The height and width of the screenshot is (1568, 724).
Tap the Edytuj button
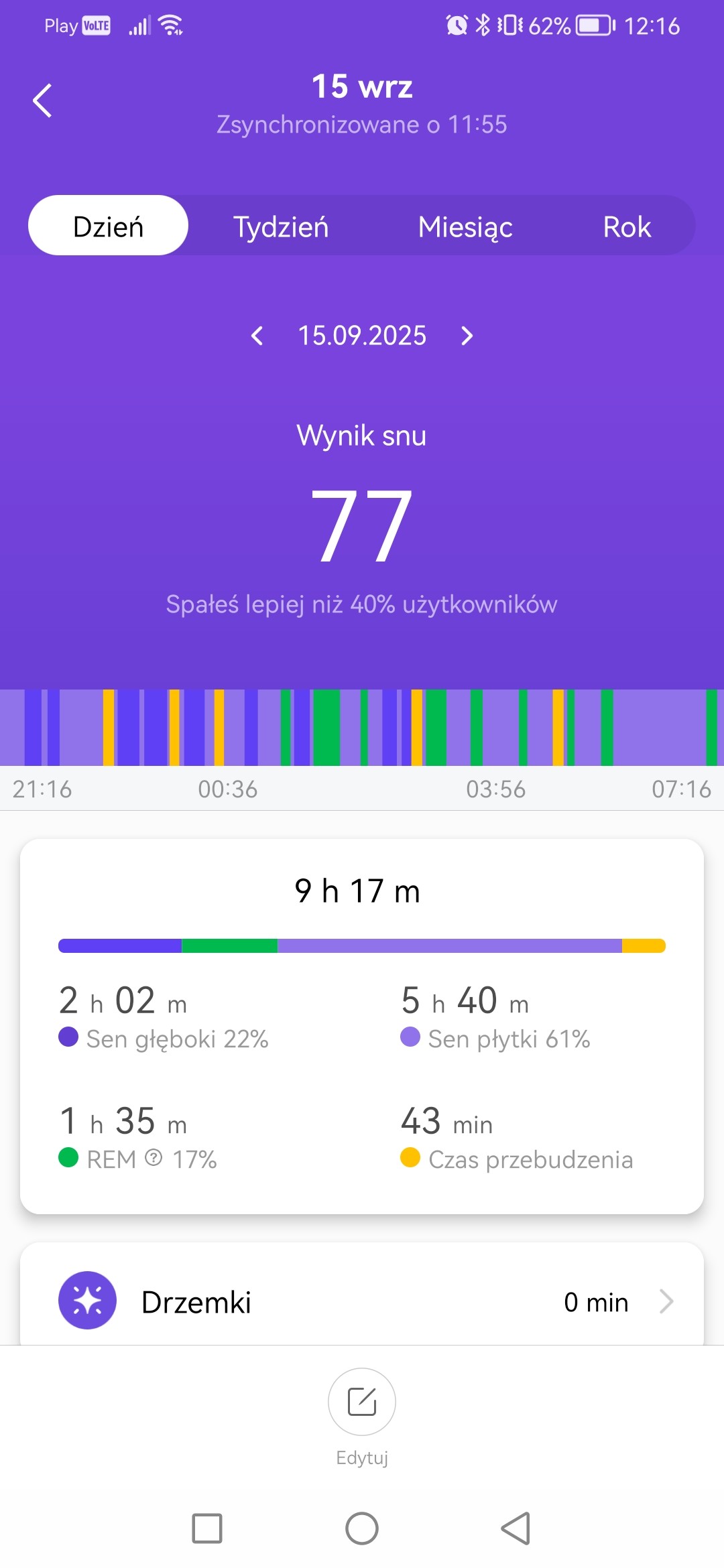point(362,1402)
